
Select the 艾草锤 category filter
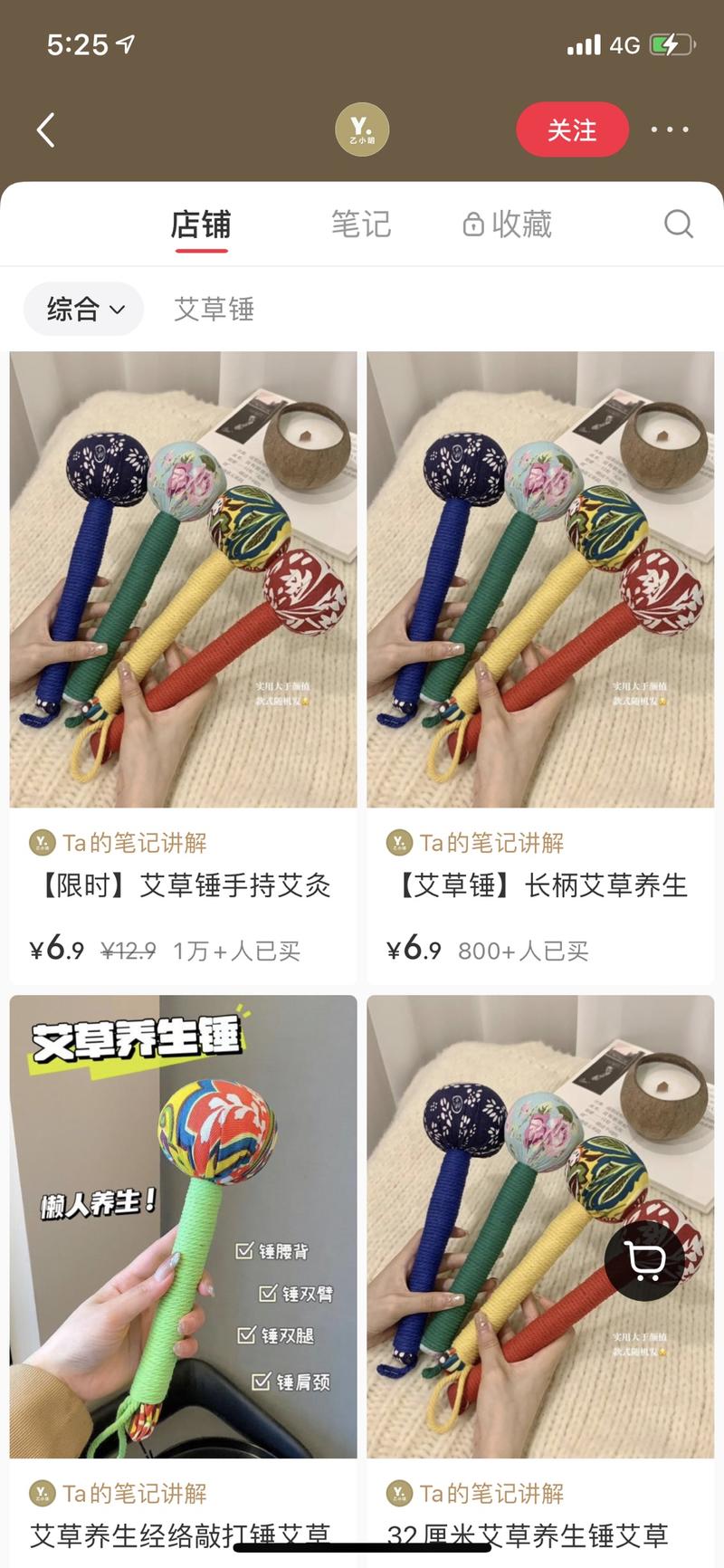[214, 310]
